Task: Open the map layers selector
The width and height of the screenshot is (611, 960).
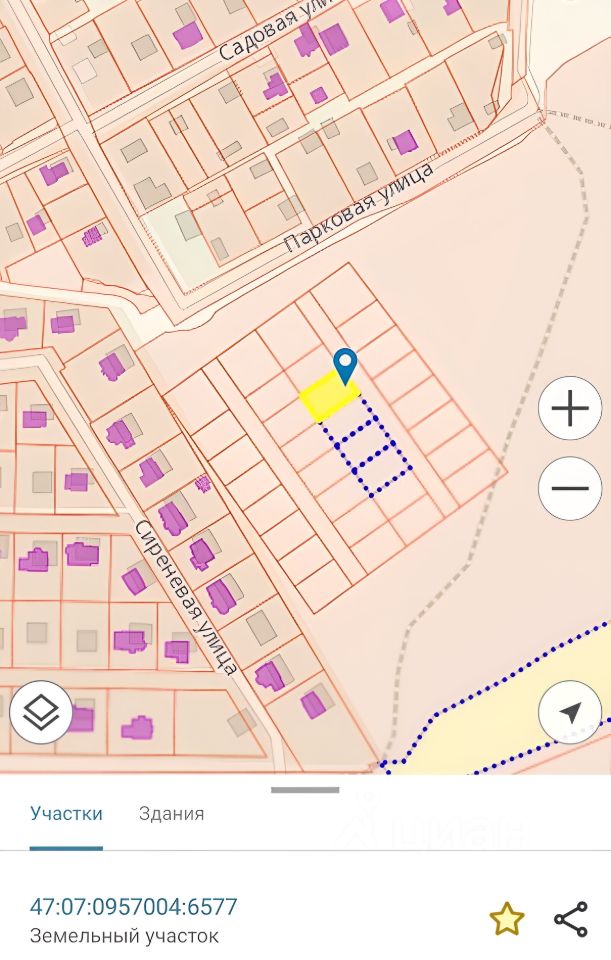Action: (41, 712)
